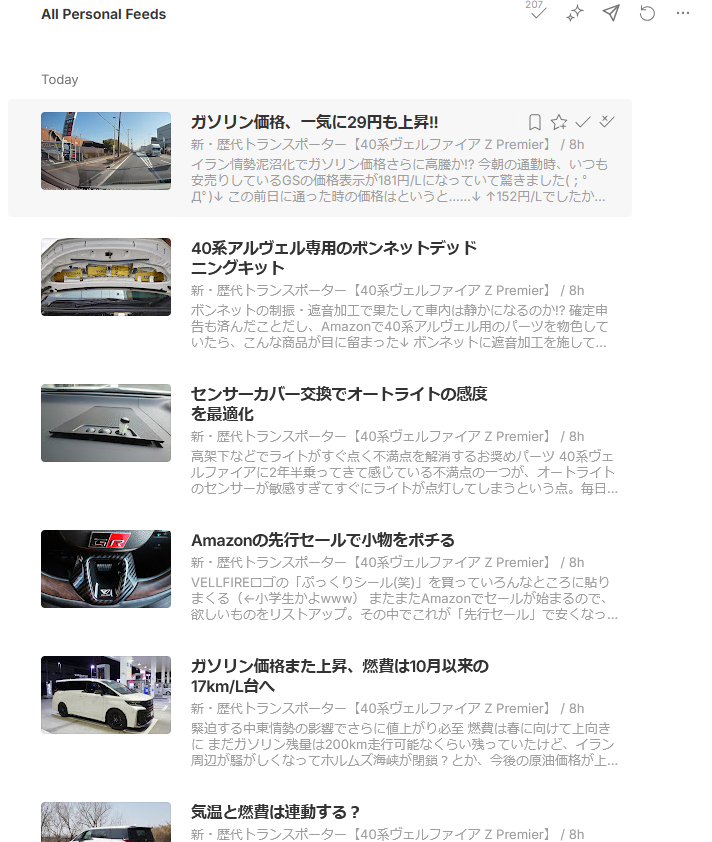Refresh the All Personal Feeds list
The width and height of the screenshot is (712, 842).
[647, 13]
